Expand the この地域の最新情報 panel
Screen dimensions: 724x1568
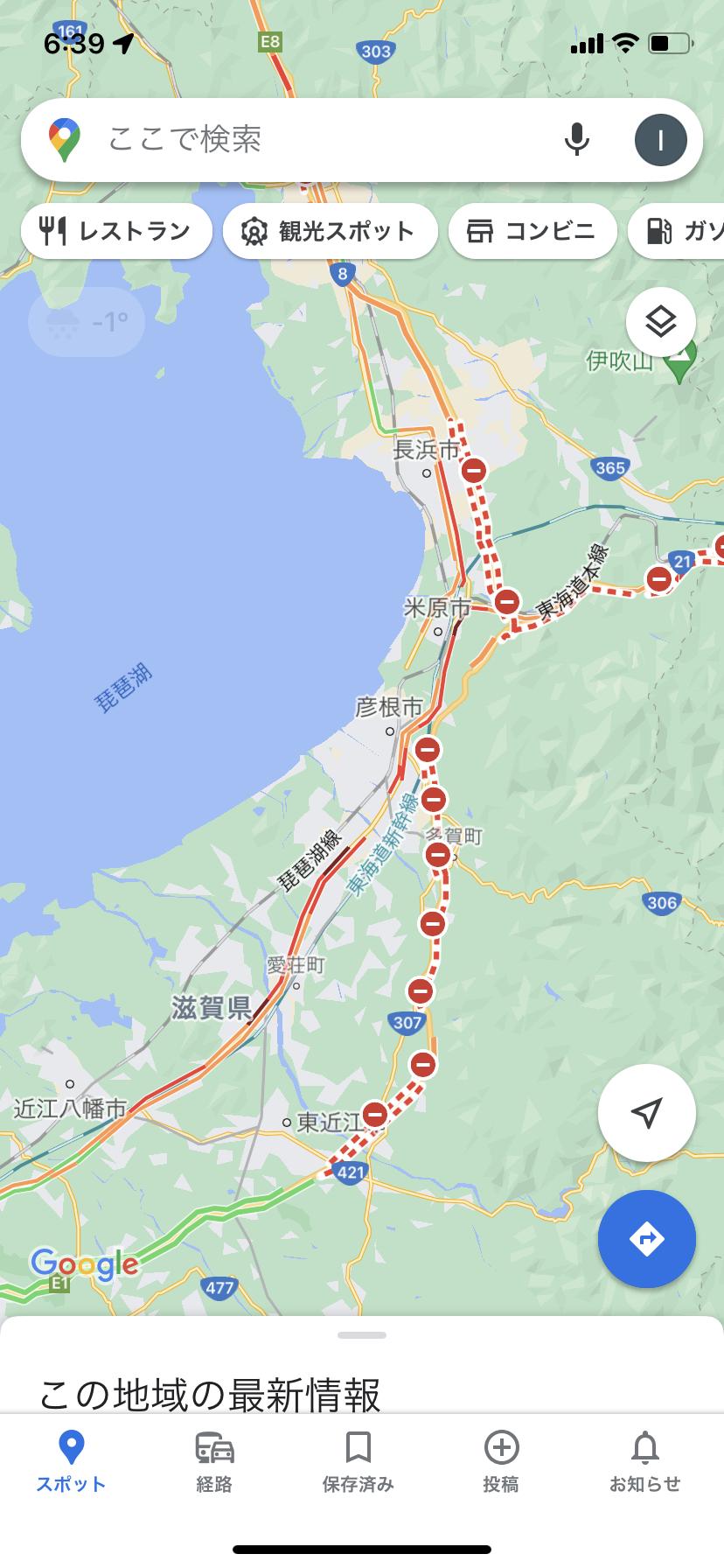click(x=362, y=1365)
